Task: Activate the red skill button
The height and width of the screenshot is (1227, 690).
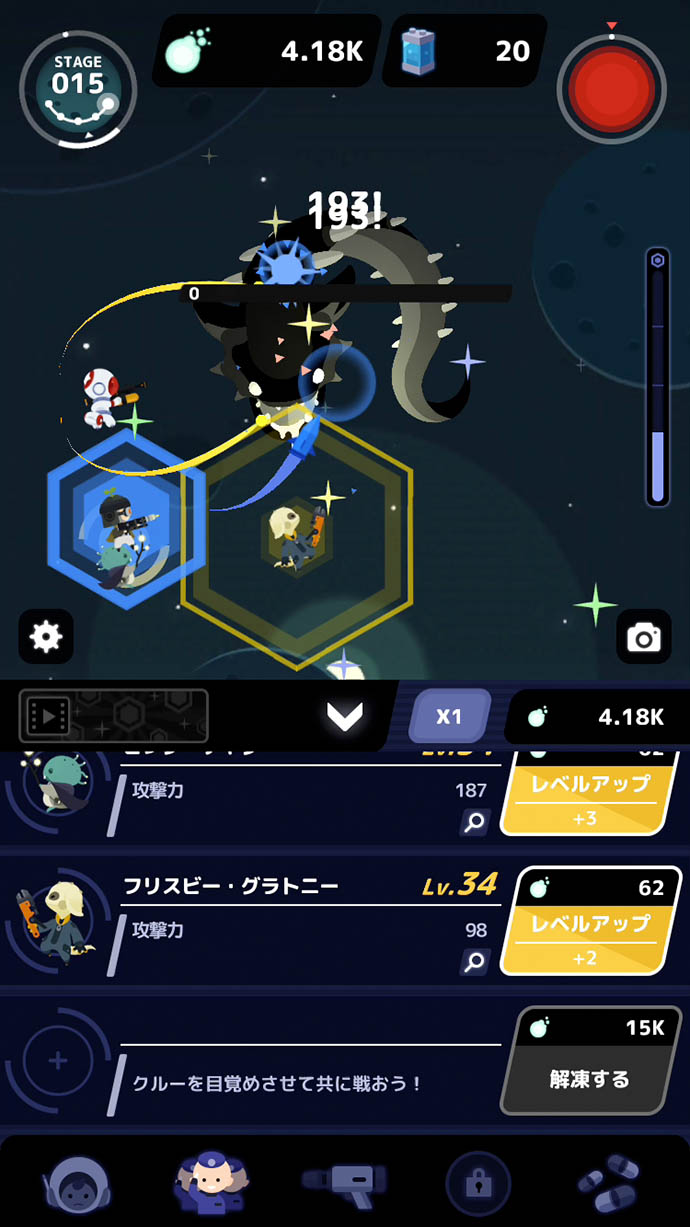Action: [611, 86]
